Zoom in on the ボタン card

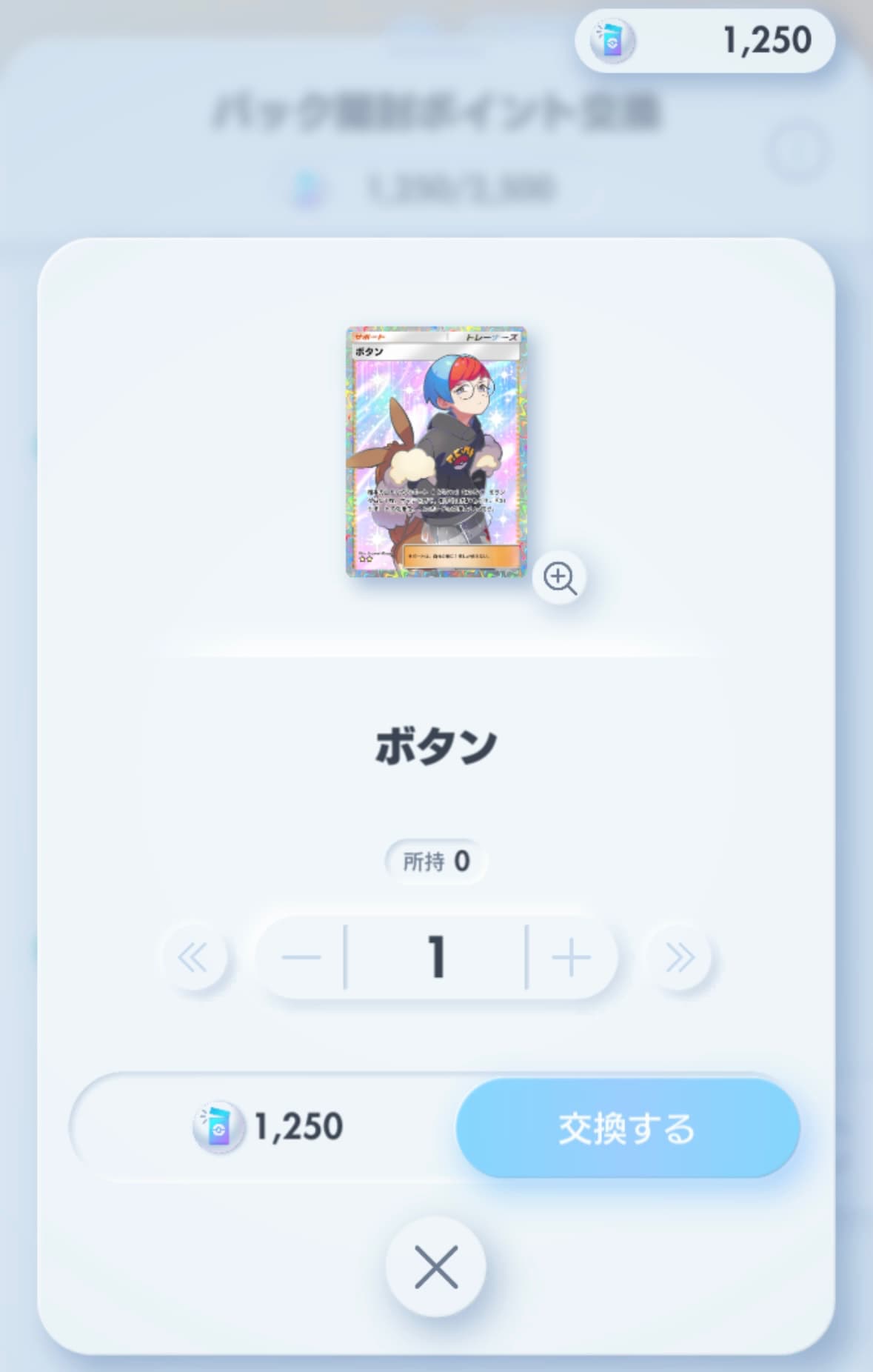[560, 577]
